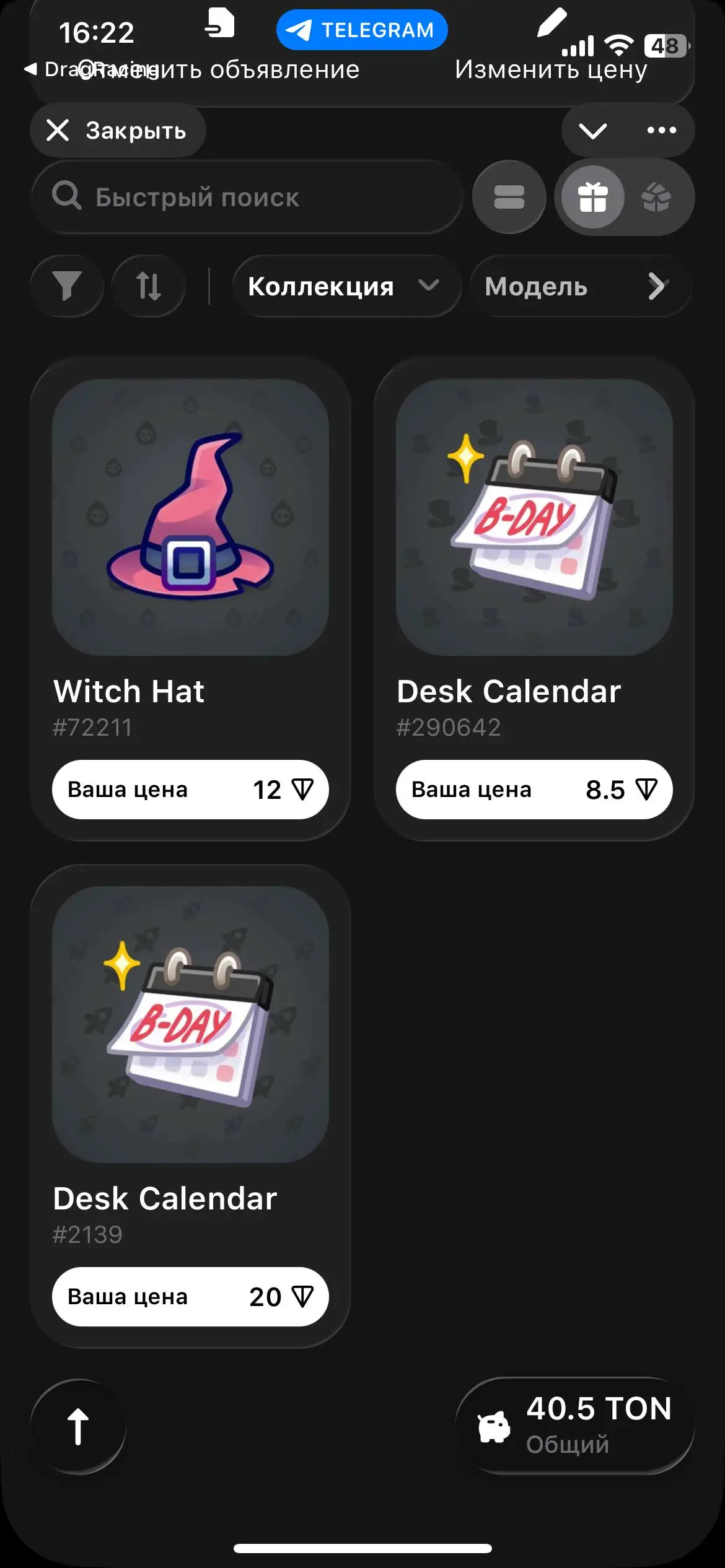Change Desk Calendar price of 20 TON
The width and height of the screenshot is (725, 1568).
190,1297
